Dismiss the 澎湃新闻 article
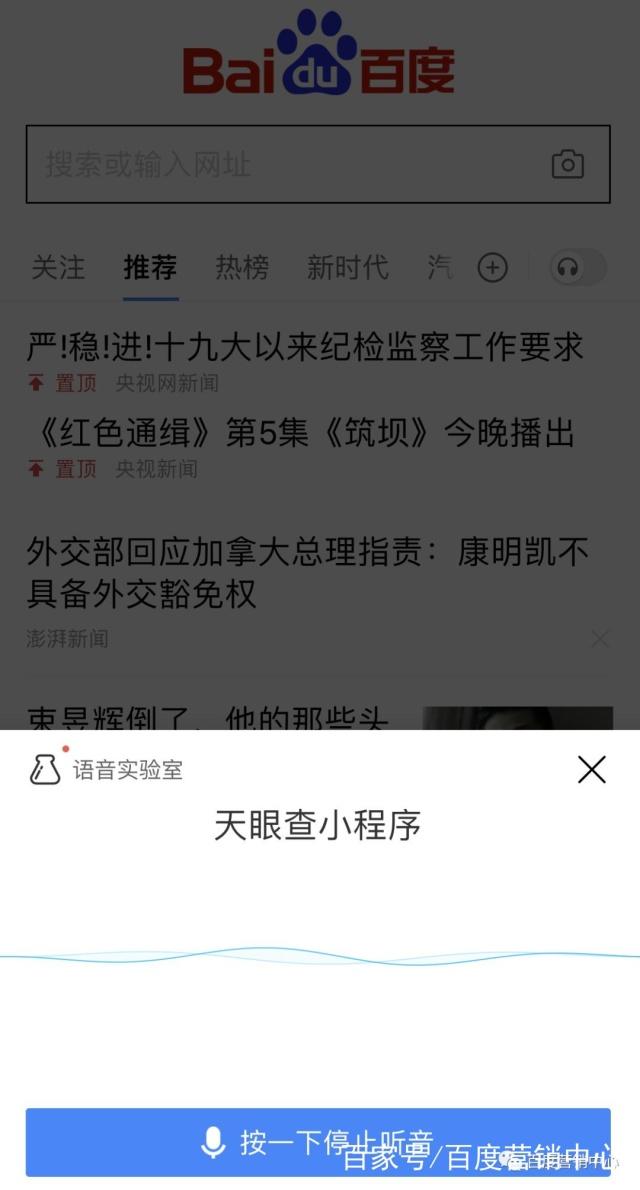Image resolution: width=640 pixels, height=1190 pixels. click(x=599, y=638)
